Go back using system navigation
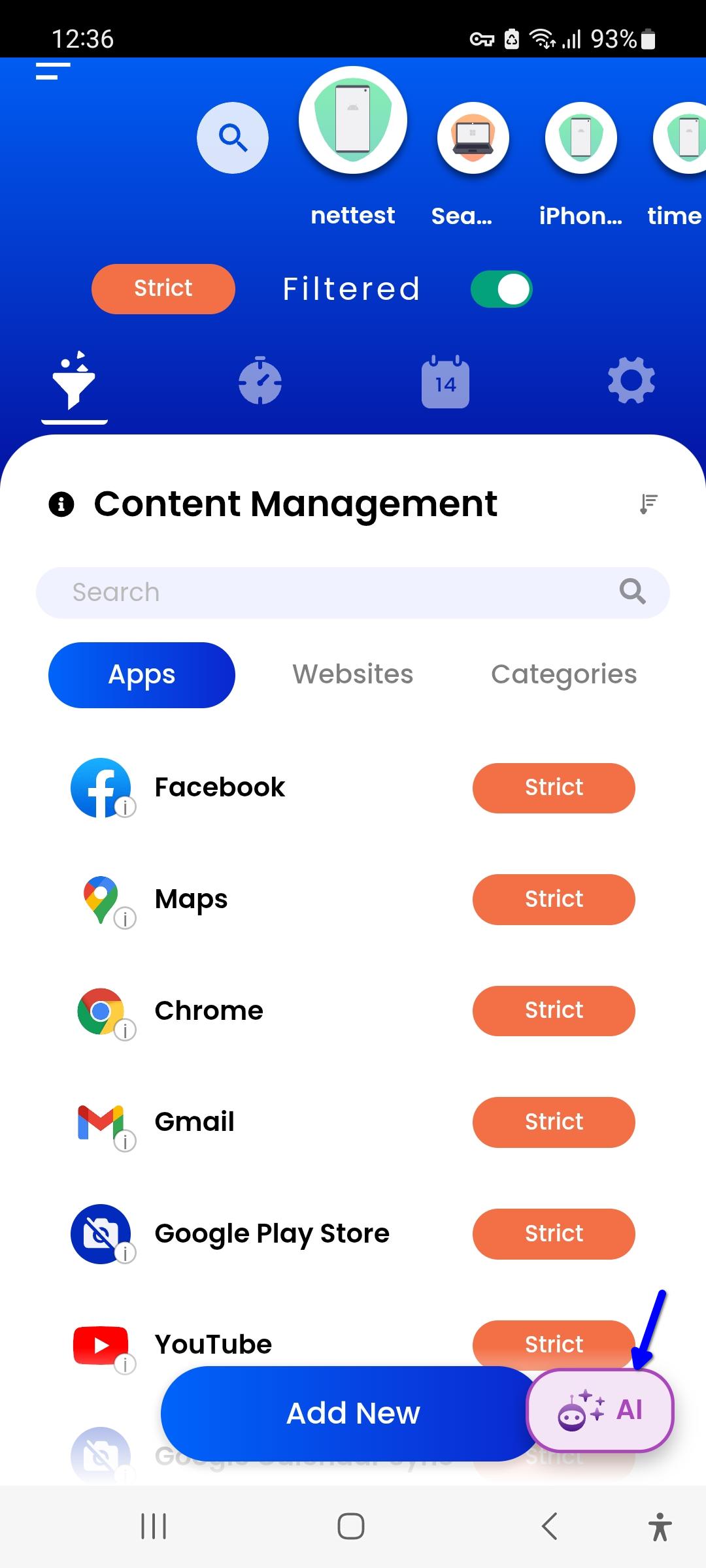This screenshot has height=1568, width=706. pyautogui.click(x=550, y=1526)
